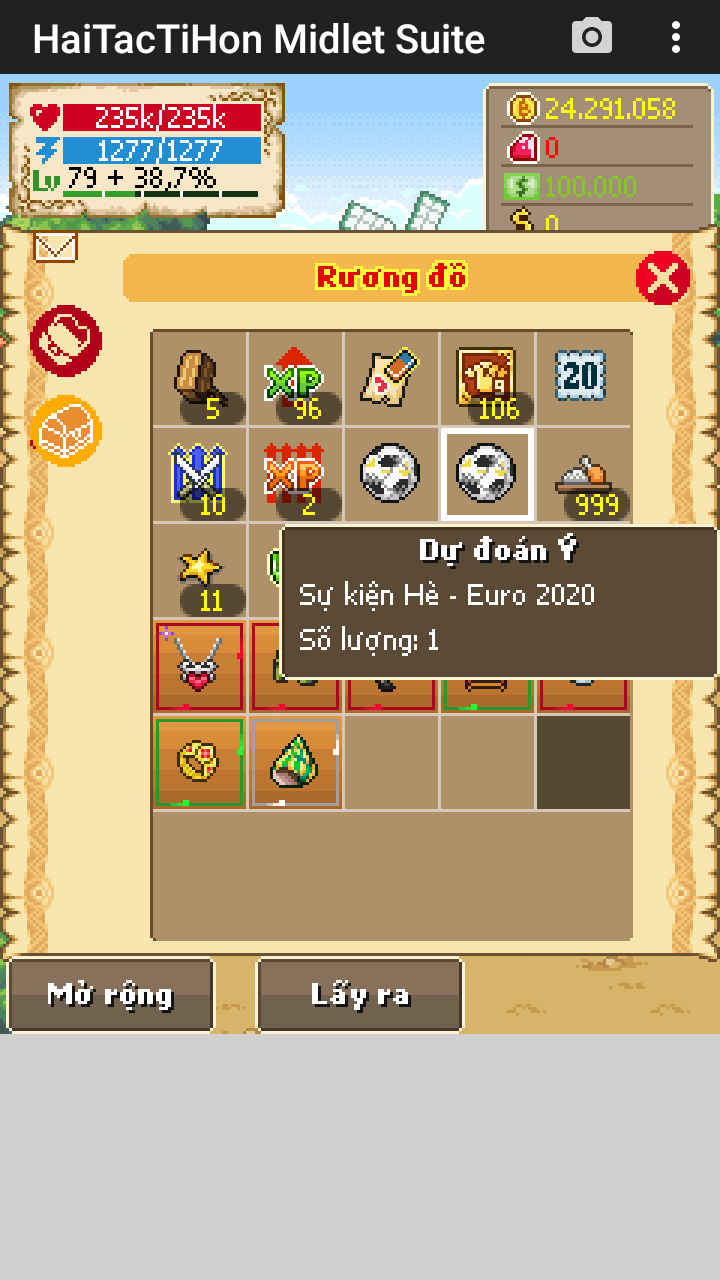Tap the Lấy ra button
The width and height of the screenshot is (720, 1280).
tap(360, 995)
